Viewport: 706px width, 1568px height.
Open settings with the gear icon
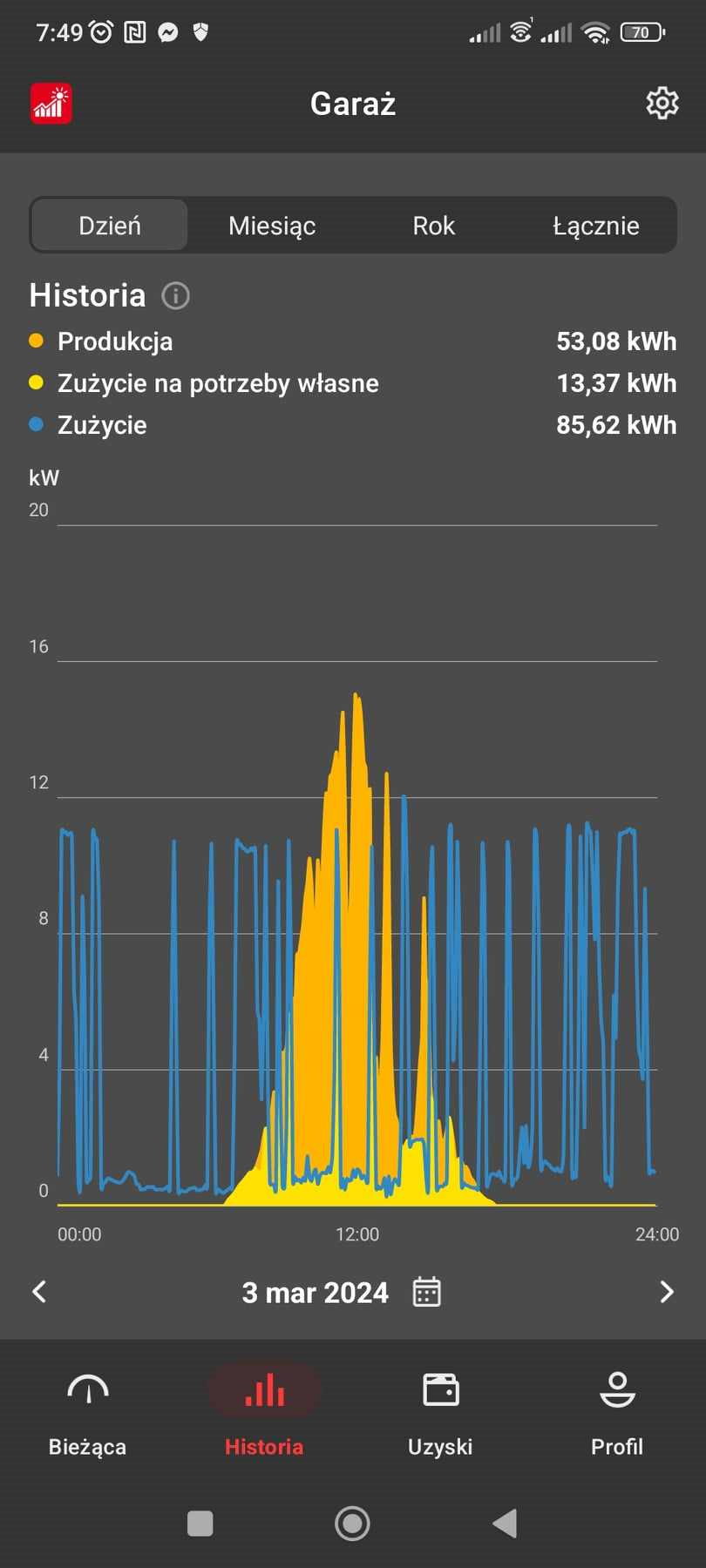[x=662, y=103]
